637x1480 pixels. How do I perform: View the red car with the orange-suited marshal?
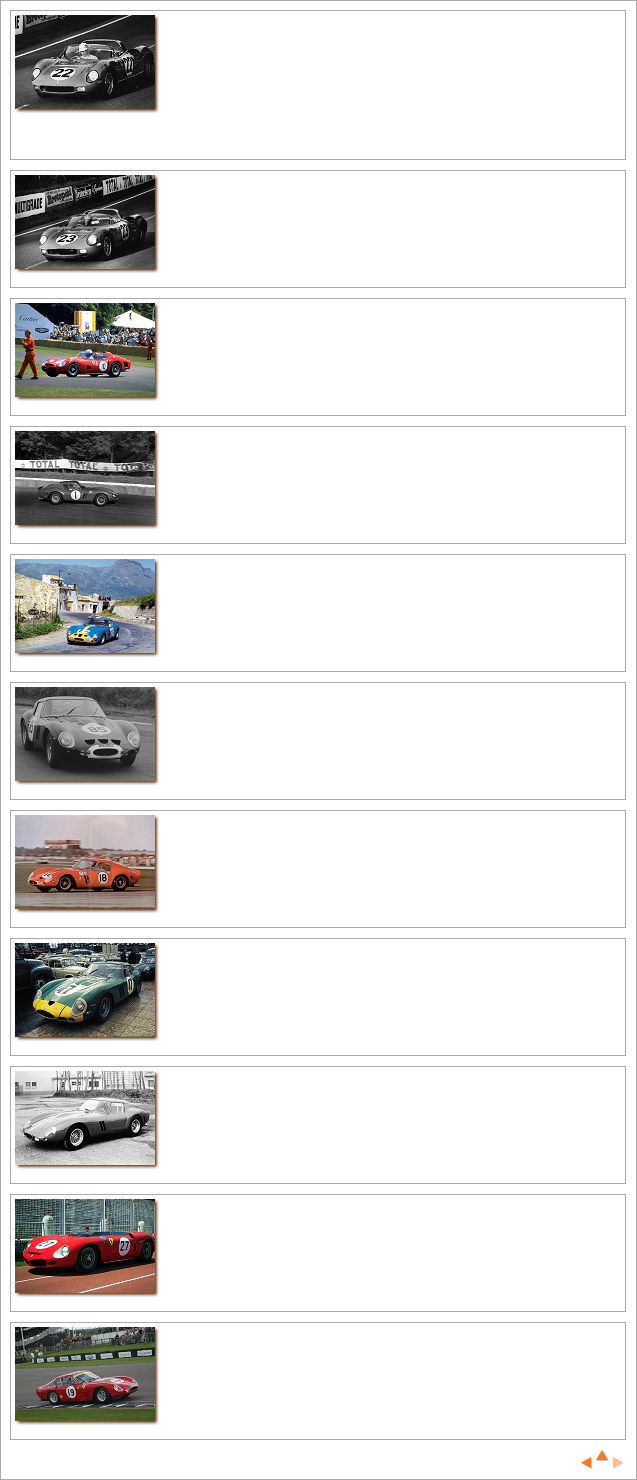click(x=85, y=350)
